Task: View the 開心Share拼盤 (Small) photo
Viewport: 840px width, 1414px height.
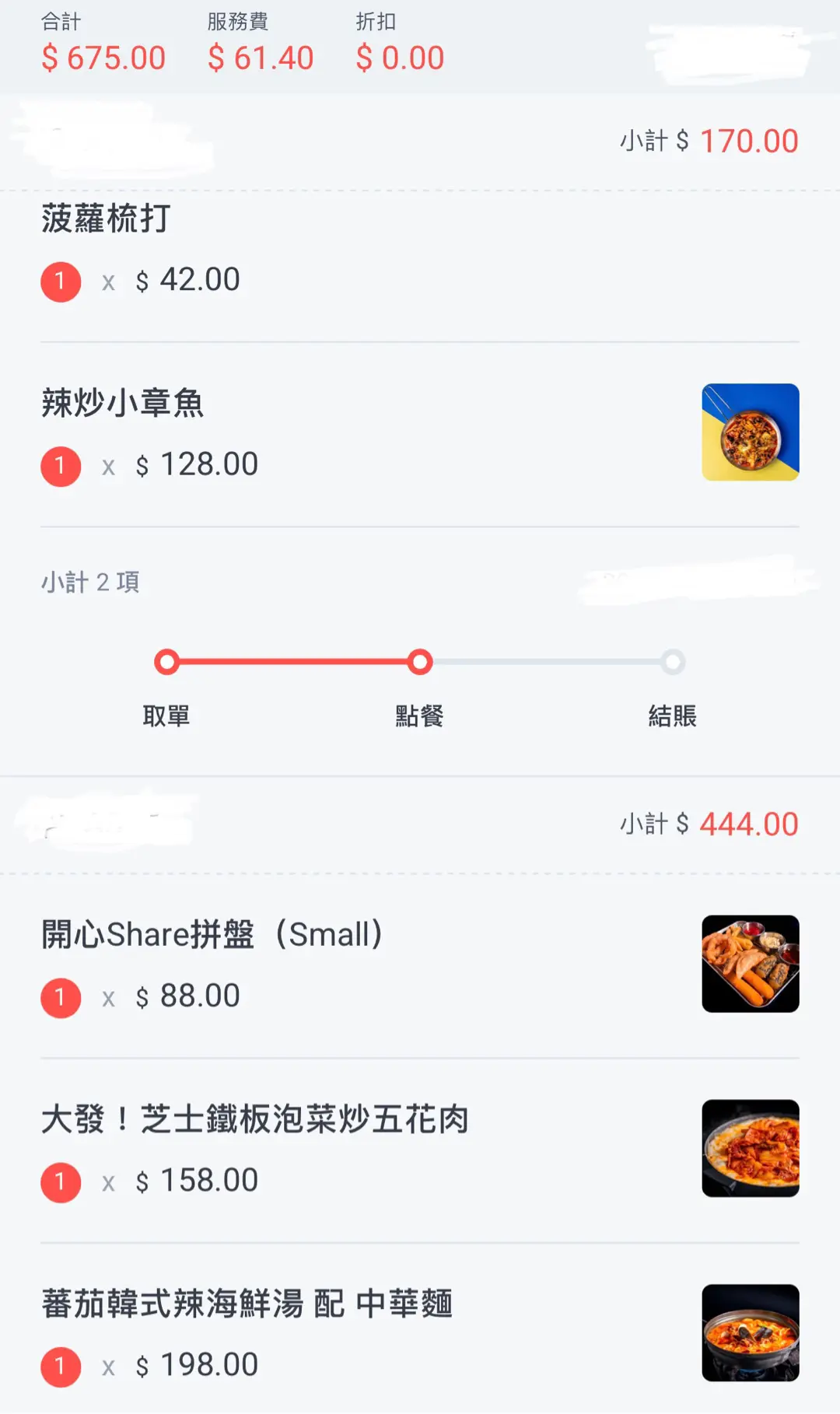Action: point(750,964)
